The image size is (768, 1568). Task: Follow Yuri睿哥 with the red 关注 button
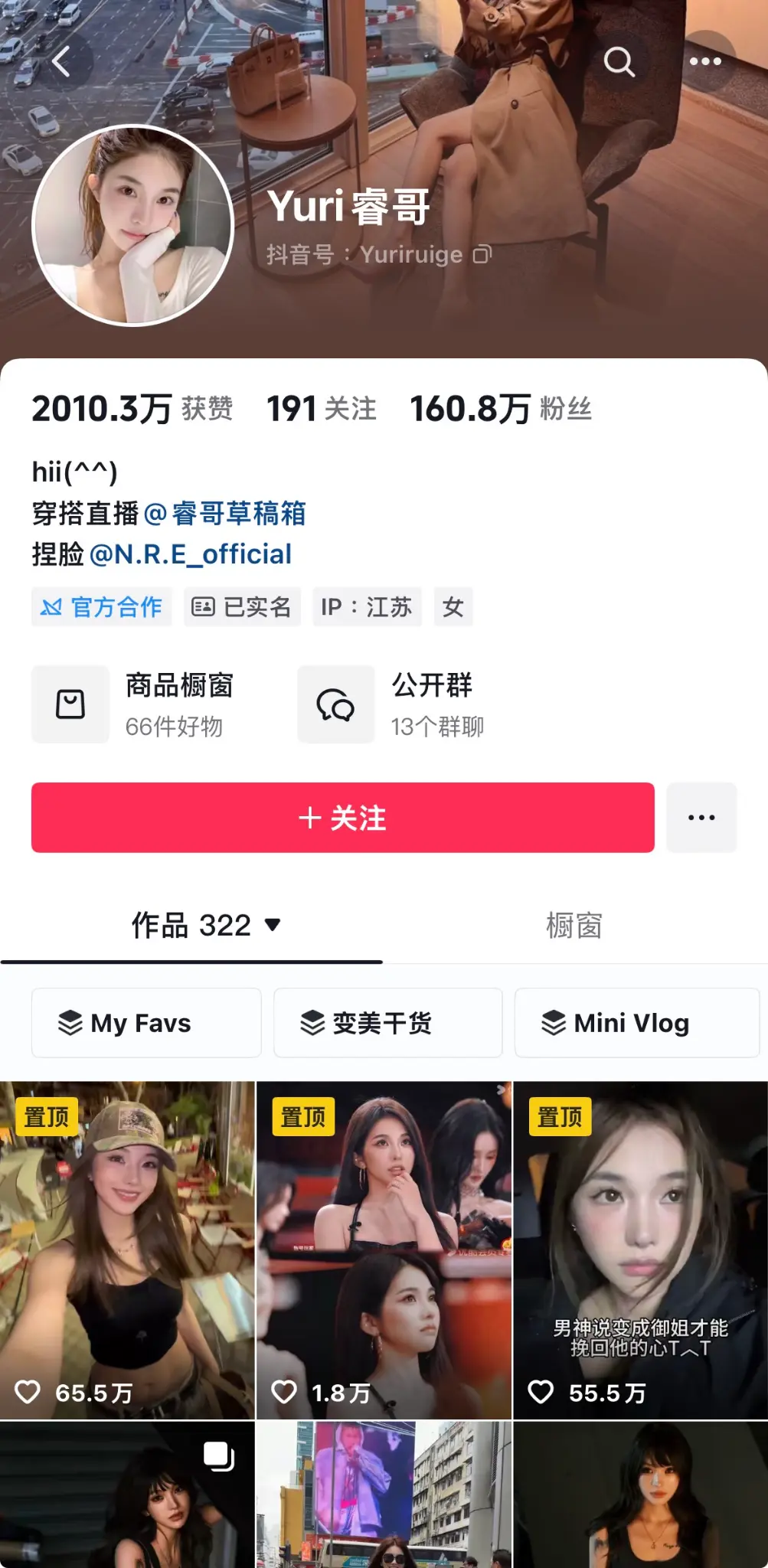click(x=342, y=818)
